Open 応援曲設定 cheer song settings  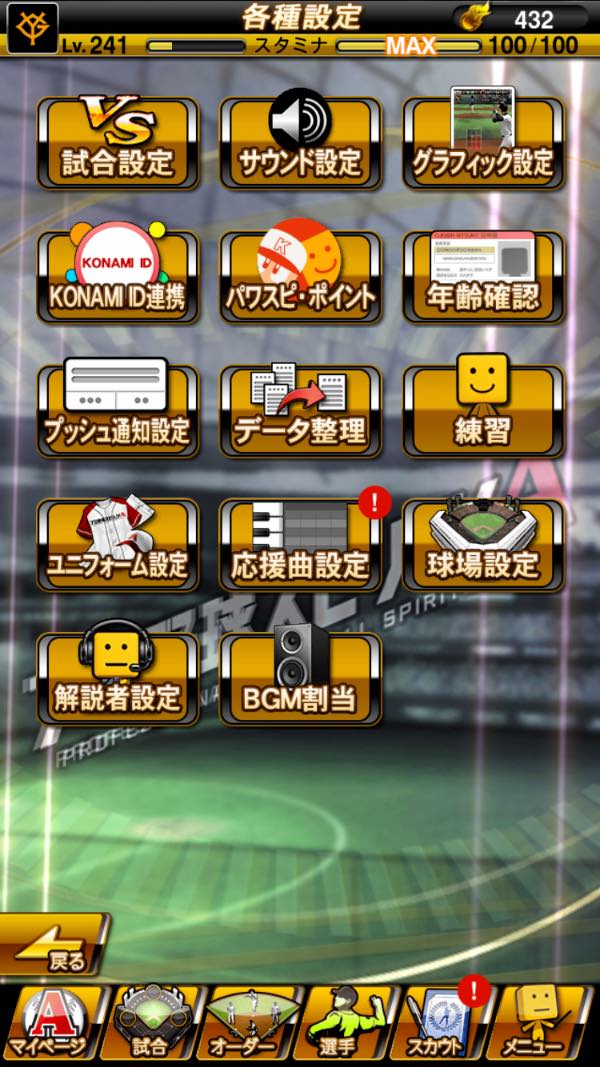pyautogui.click(x=300, y=545)
